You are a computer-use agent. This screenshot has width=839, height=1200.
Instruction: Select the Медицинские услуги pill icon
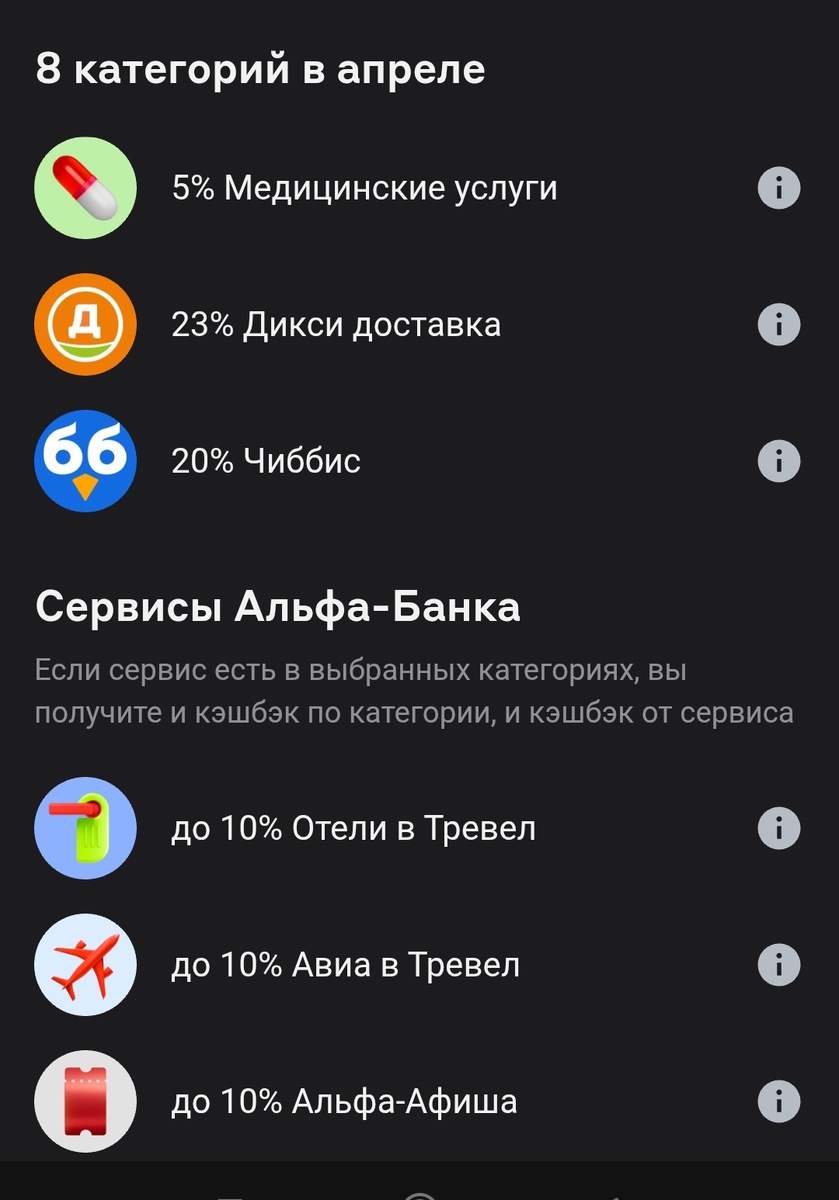(x=85, y=187)
